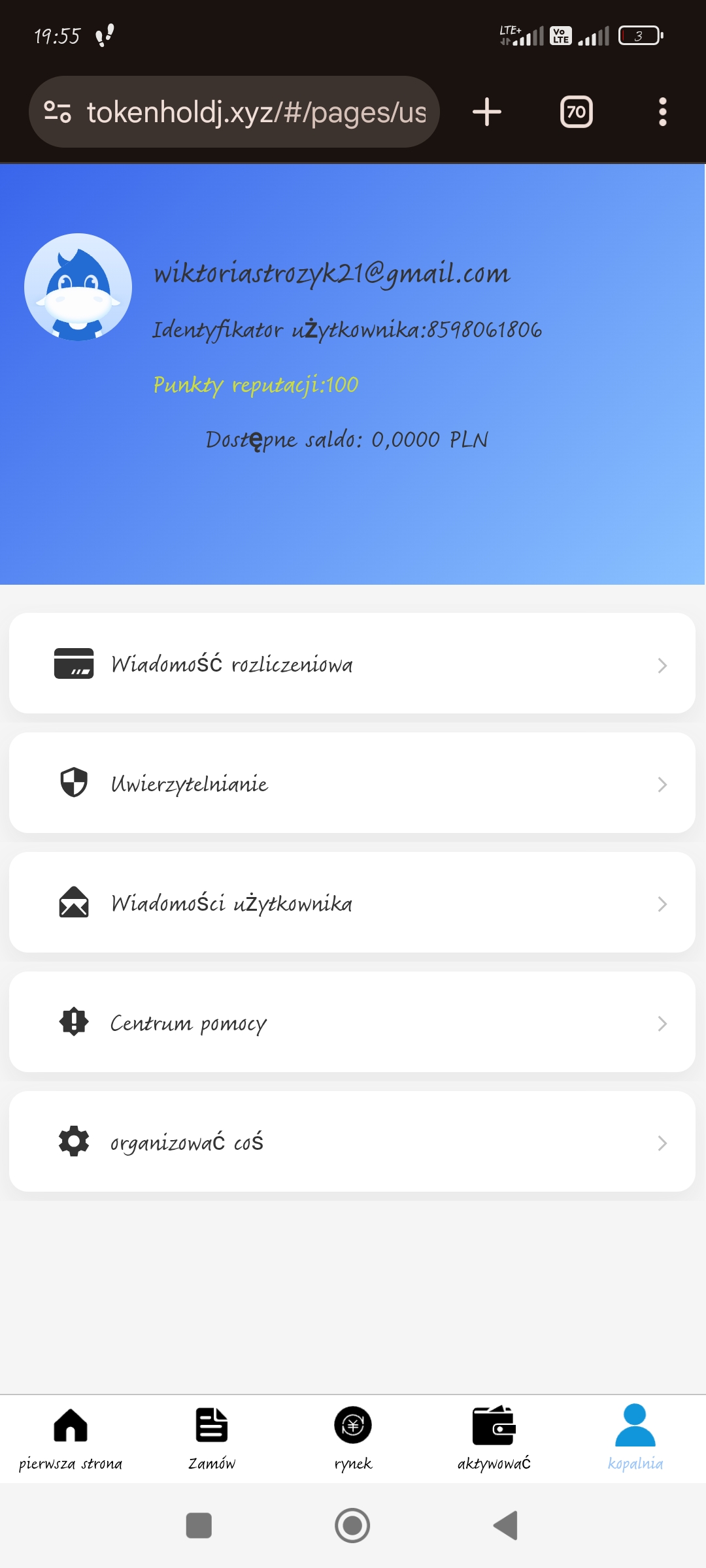Tap the tokenholdj.xyz address bar
706x1568 pixels.
(255, 112)
